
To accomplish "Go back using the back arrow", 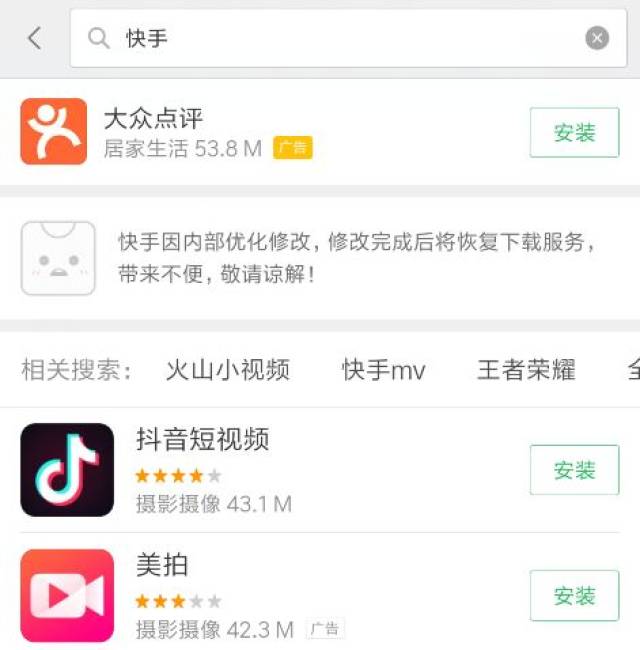I will coord(35,39).
